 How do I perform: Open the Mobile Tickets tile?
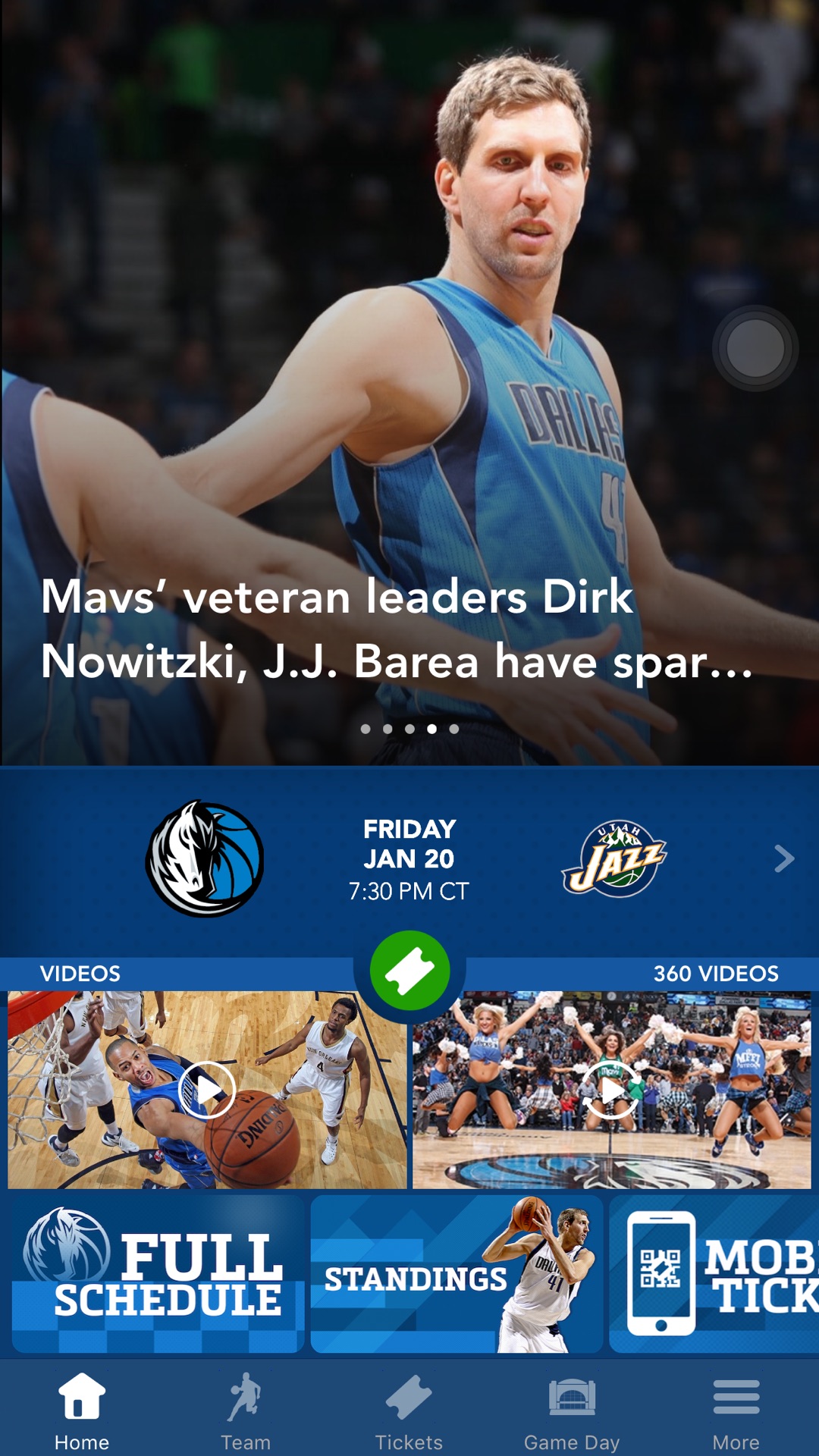click(713, 1274)
